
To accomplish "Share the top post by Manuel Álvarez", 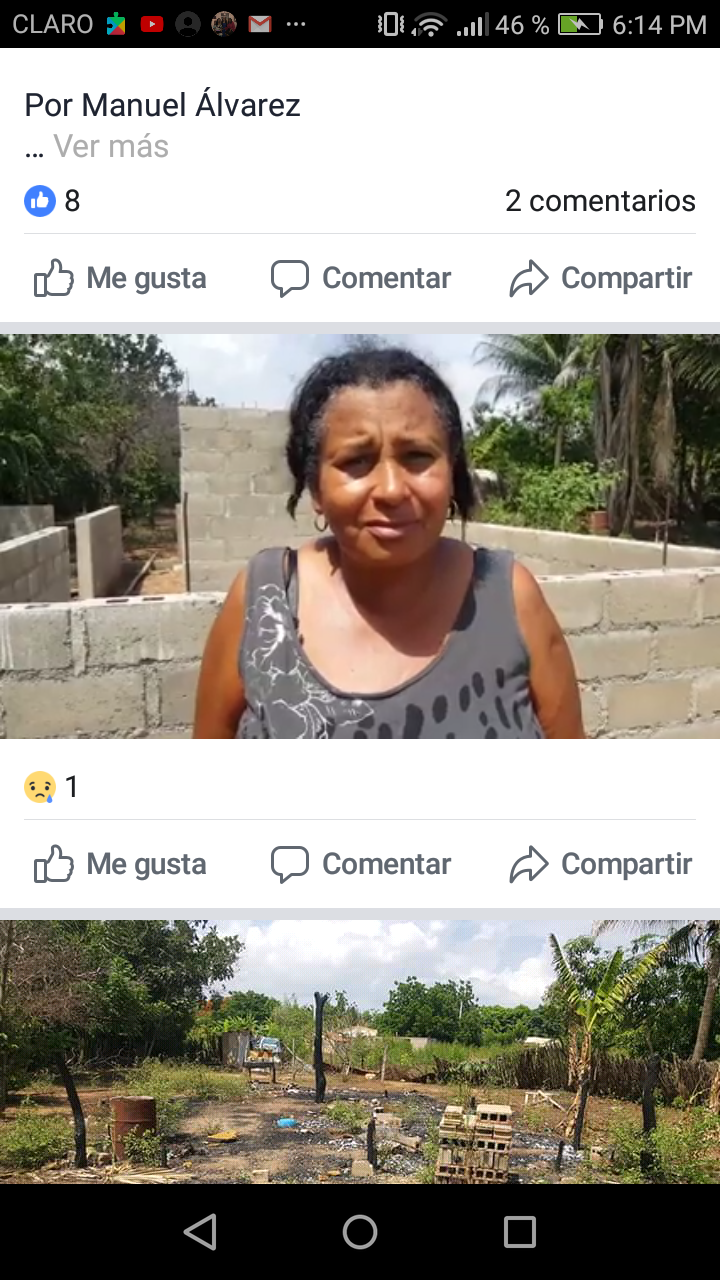I will tap(600, 278).
